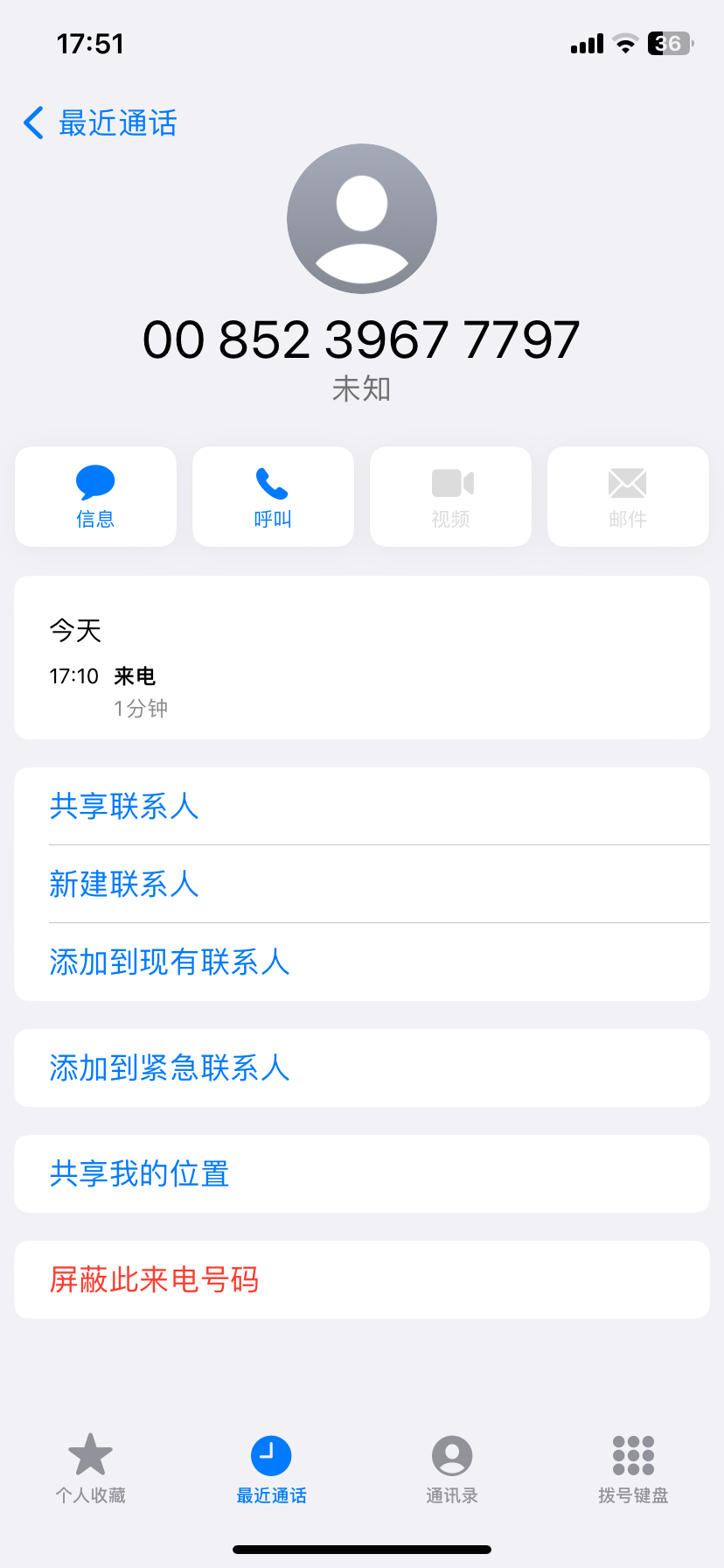Go back to 最近通话 list
This screenshot has height=1568, width=724.
pyautogui.click(x=100, y=123)
